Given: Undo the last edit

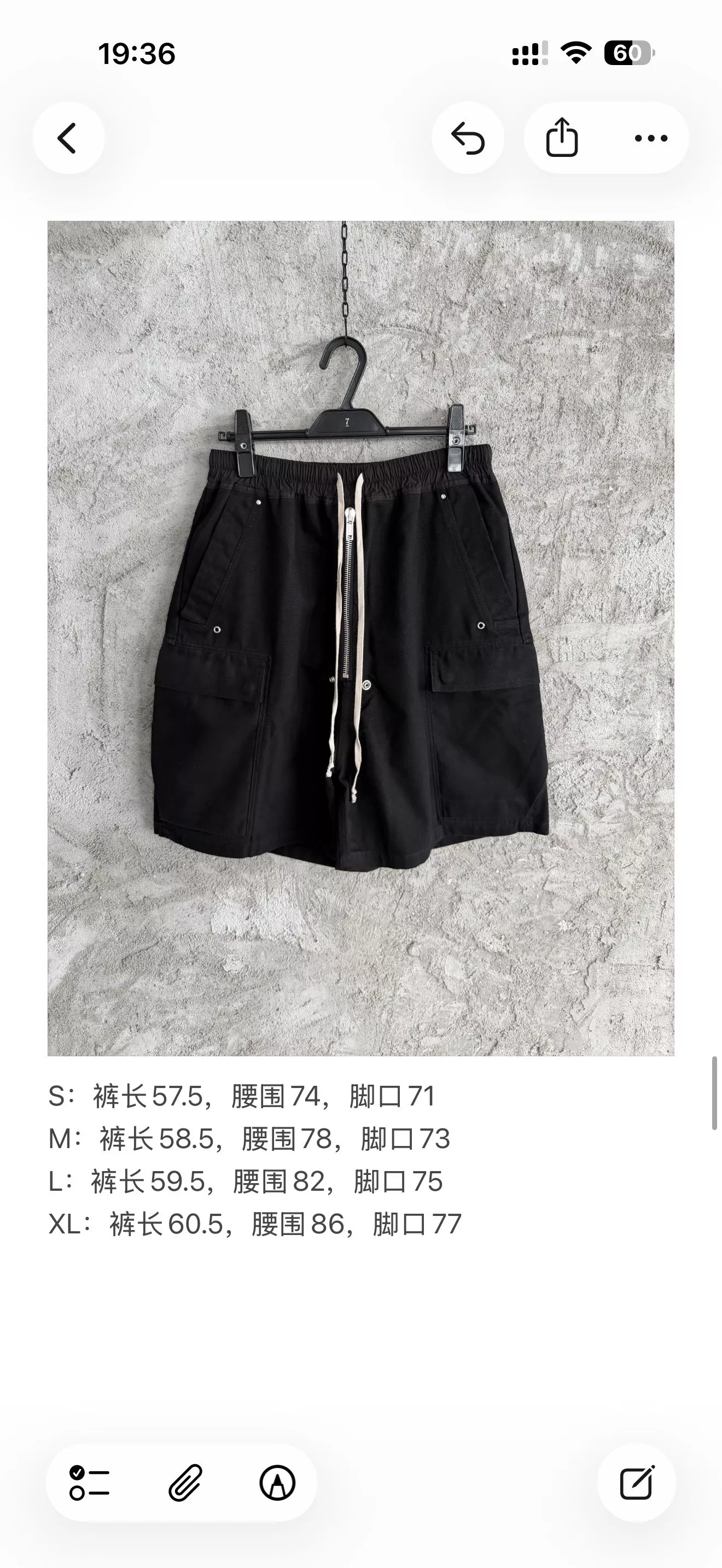Looking at the screenshot, I should pos(468,138).
